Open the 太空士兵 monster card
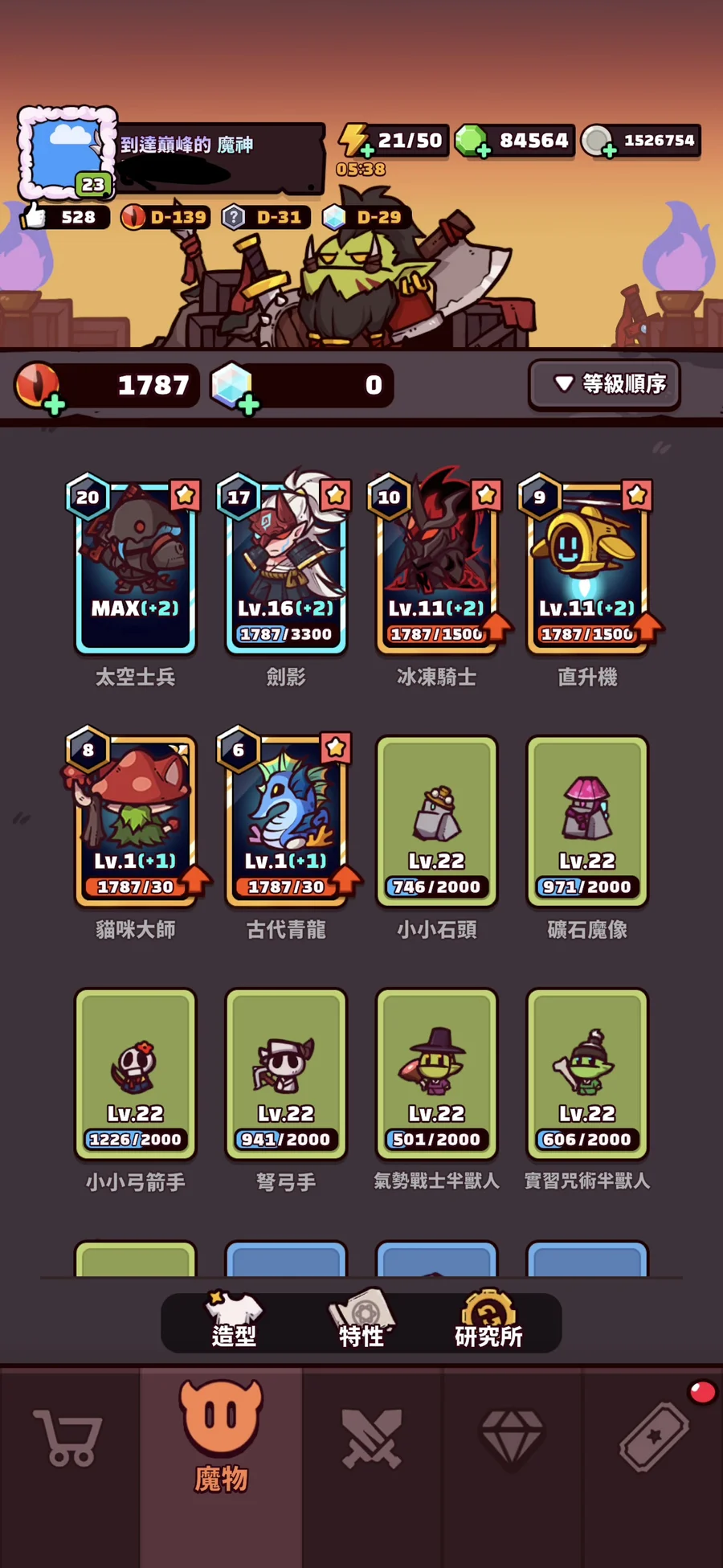Screen dimensions: 723x1568 135,567
